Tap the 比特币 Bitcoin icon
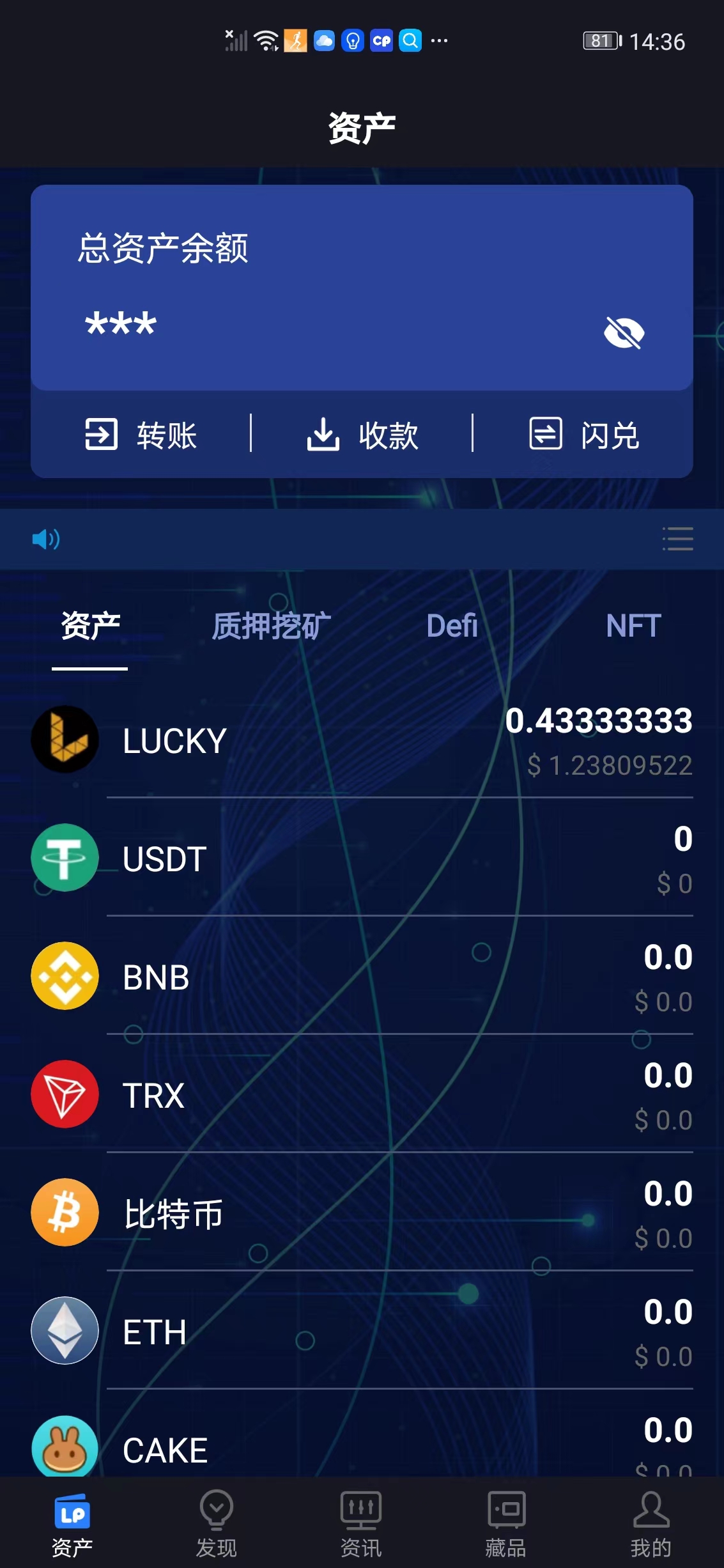This screenshot has width=724, height=1568. pos(64,1213)
